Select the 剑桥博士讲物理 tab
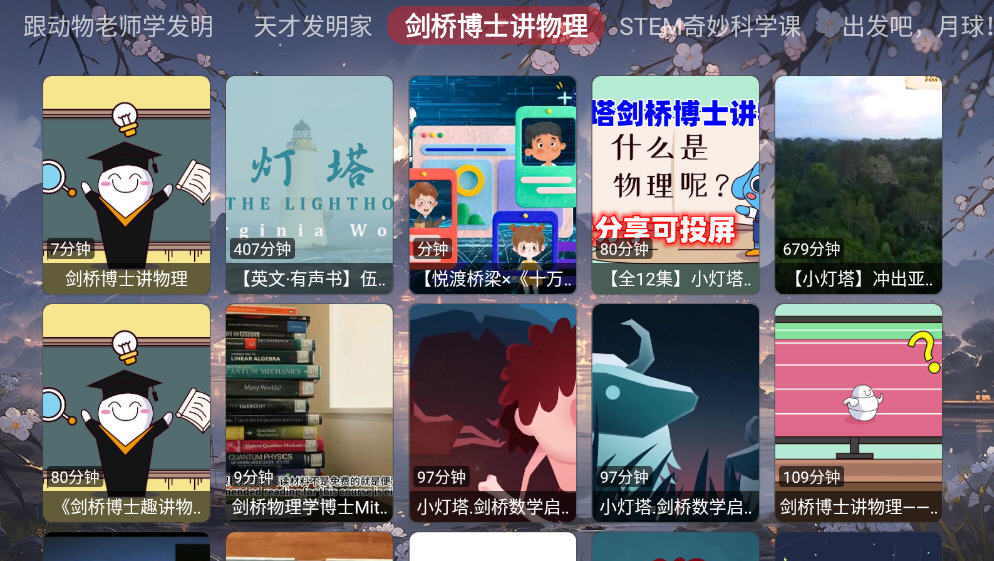The height and width of the screenshot is (561, 994). tap(496, 26)
